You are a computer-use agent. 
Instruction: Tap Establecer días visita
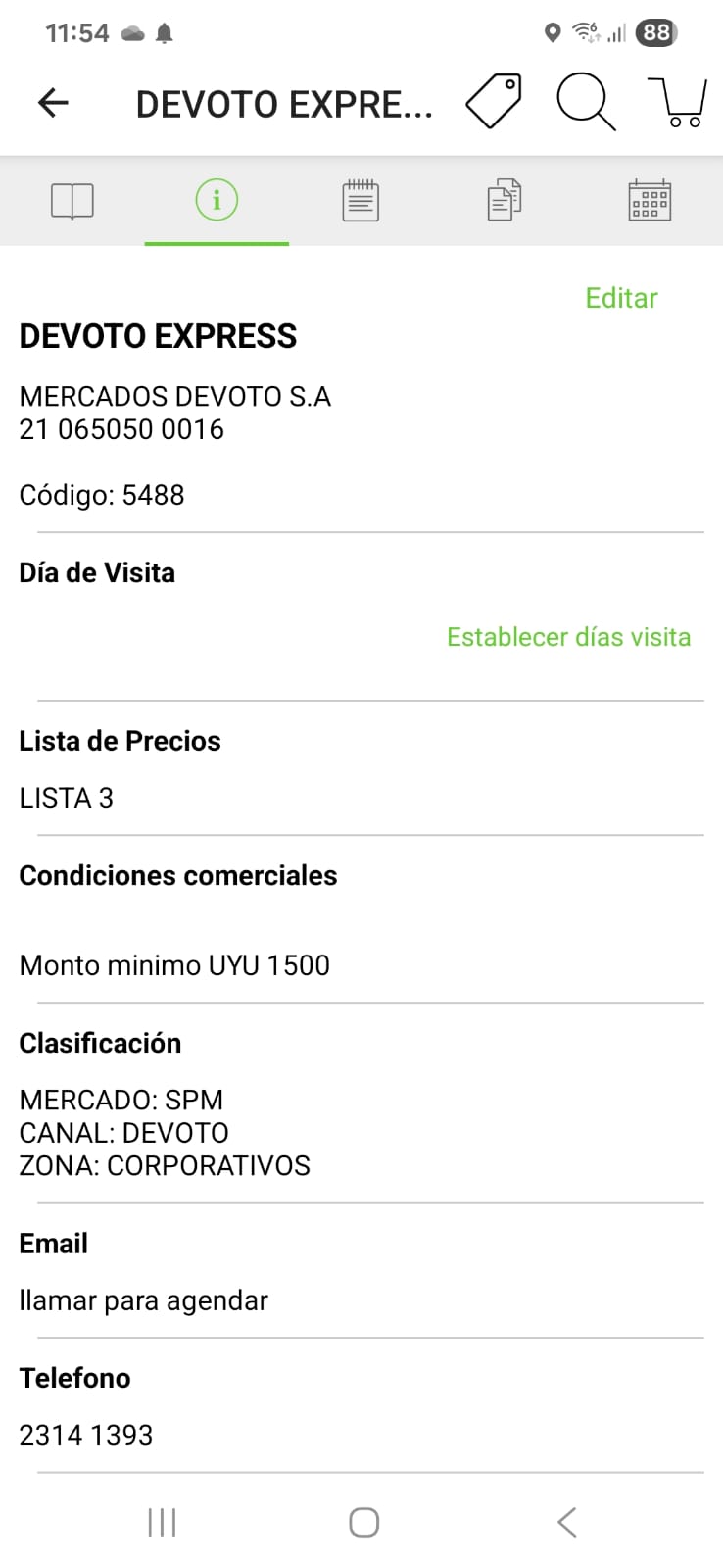(568, 637)
